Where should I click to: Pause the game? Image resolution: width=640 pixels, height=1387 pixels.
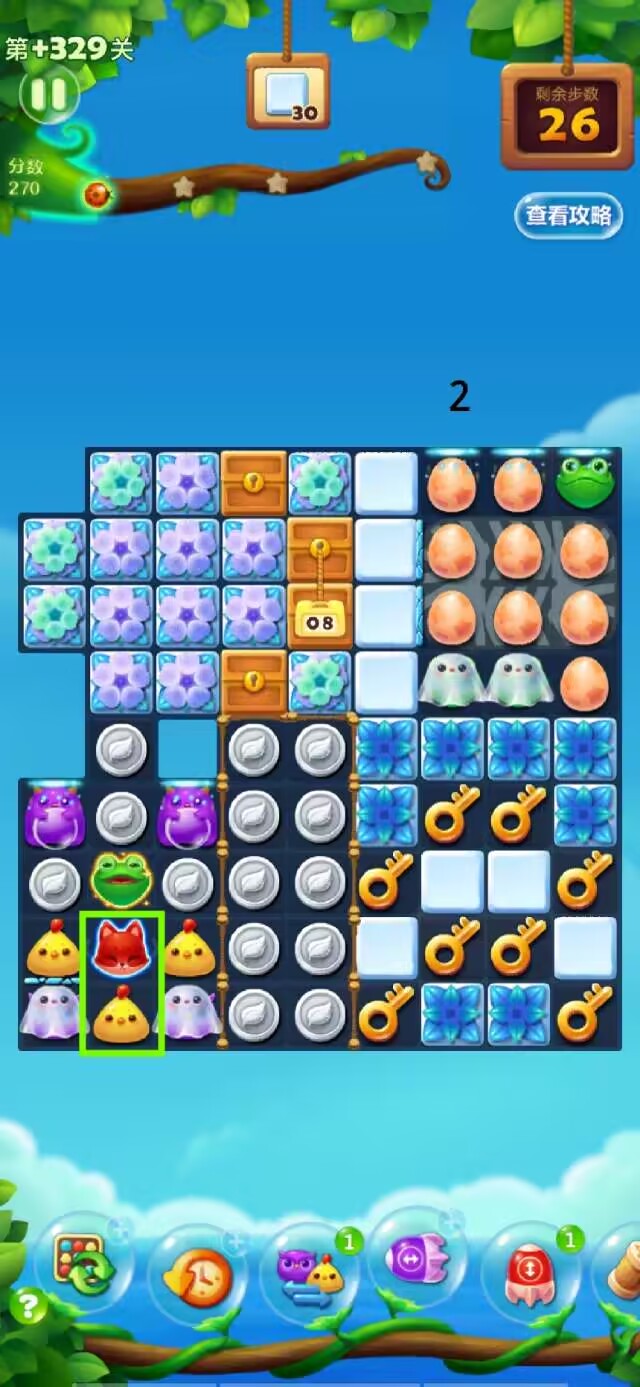48,95
